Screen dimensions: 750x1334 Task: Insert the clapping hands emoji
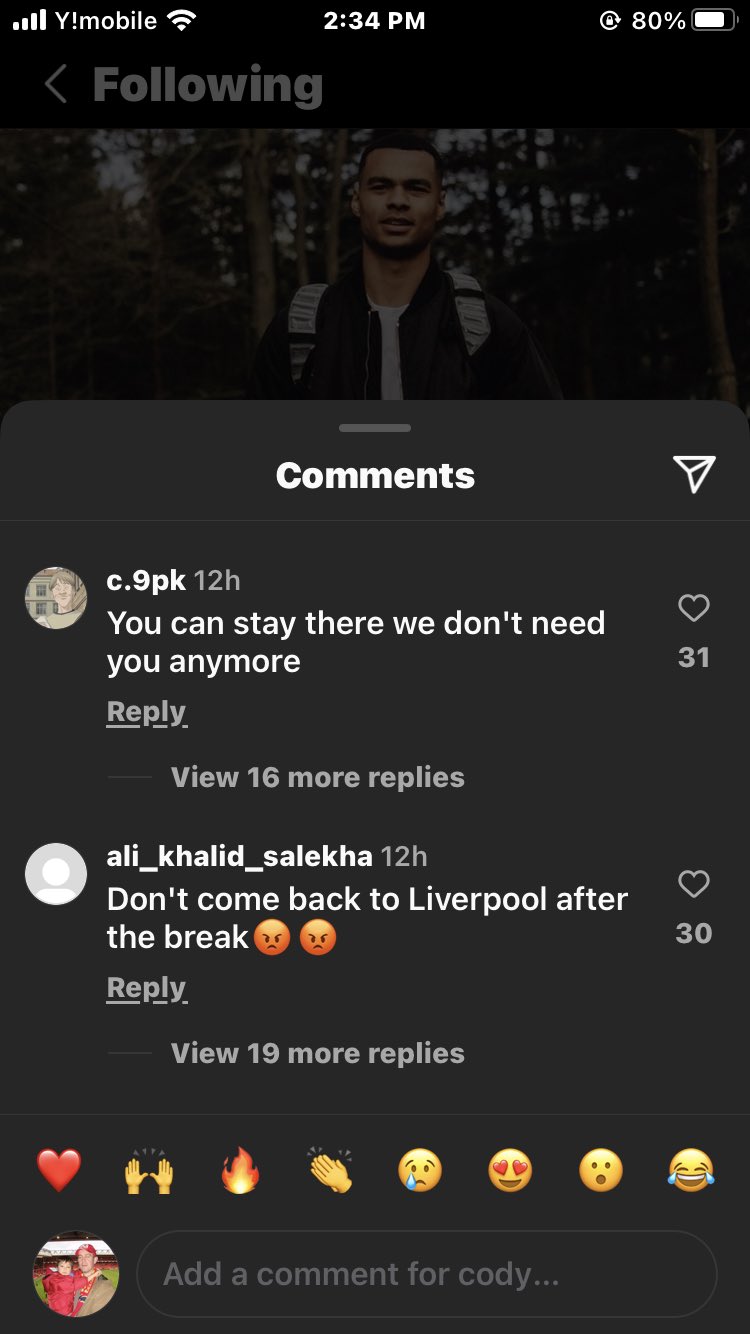[x=330, y=1170]
